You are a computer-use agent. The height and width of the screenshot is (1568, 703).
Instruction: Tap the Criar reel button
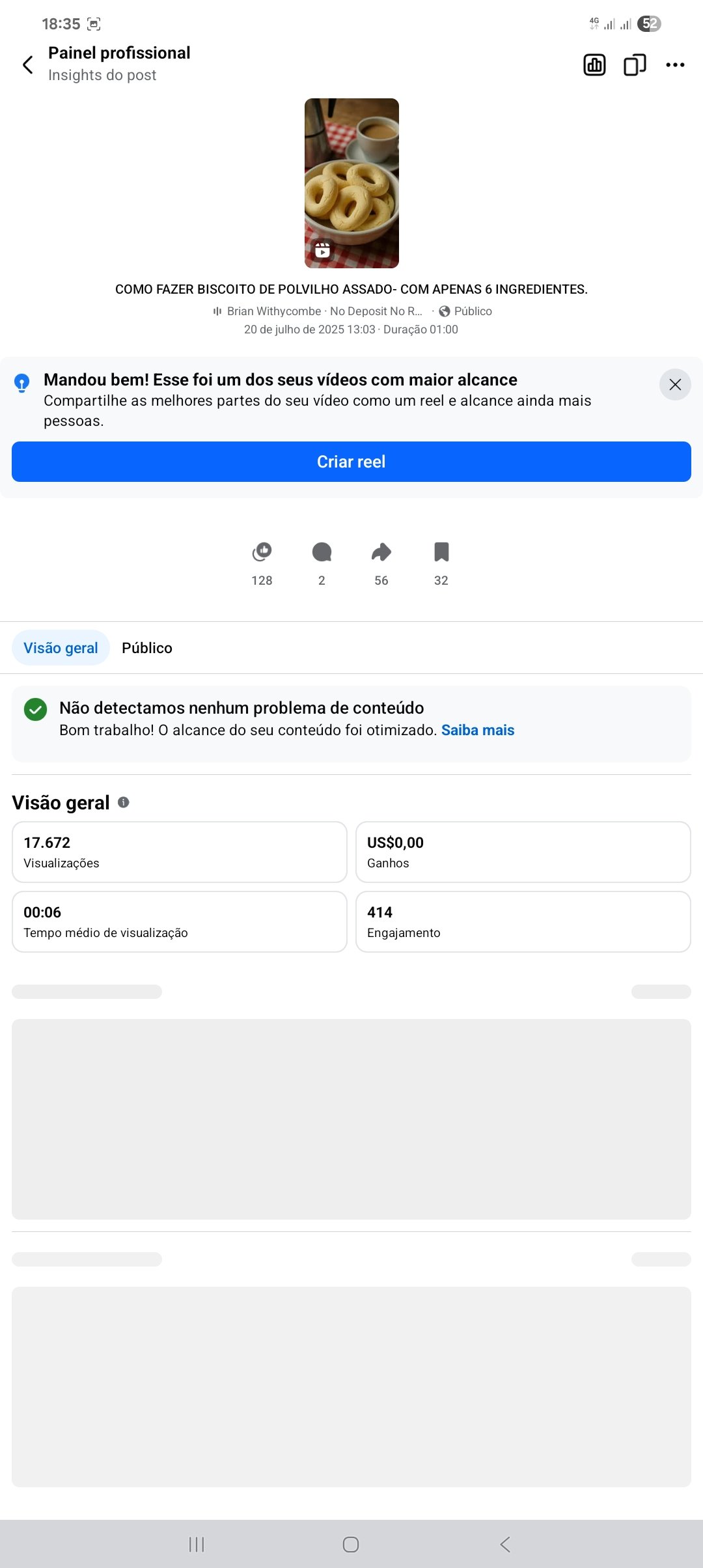[351, 462]
